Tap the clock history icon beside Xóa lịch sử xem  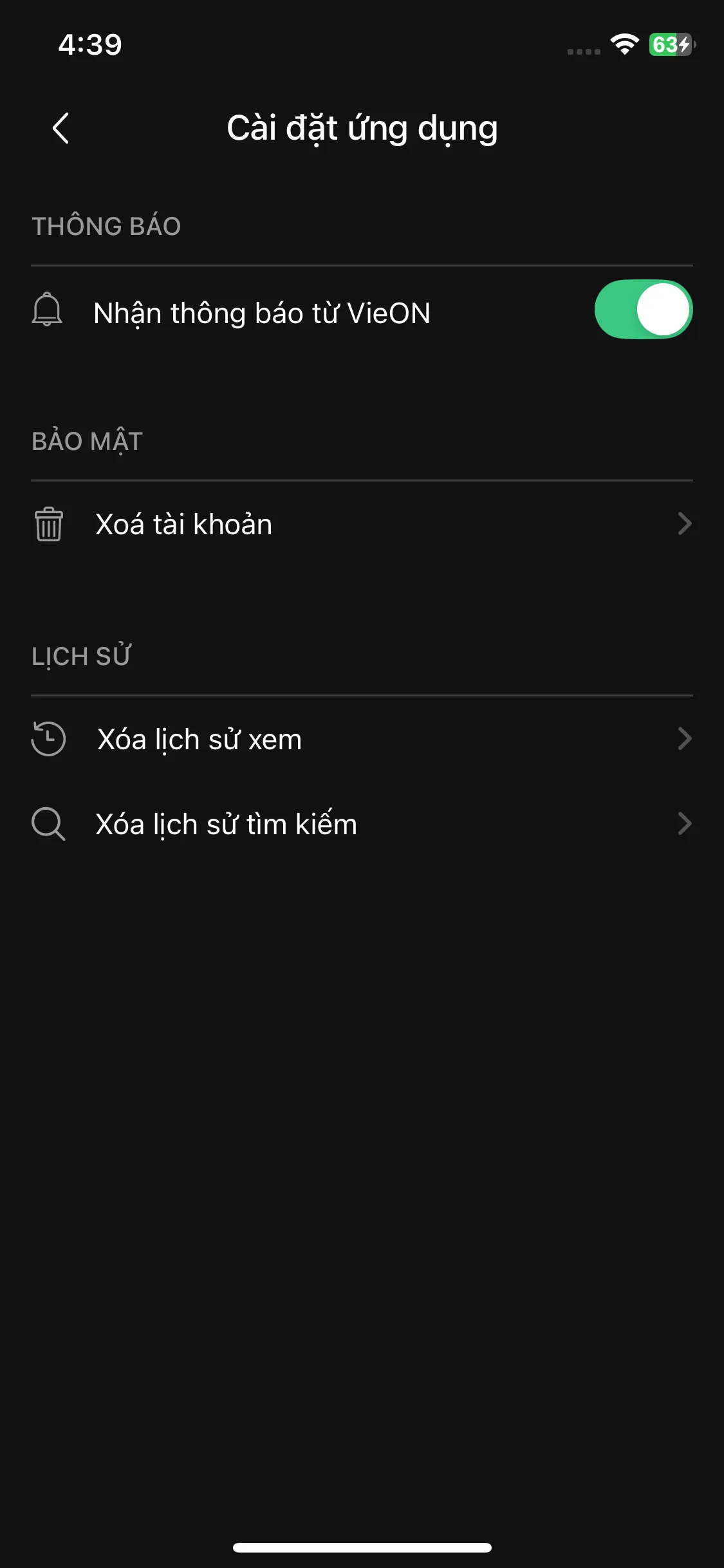[x=48, y=739]
